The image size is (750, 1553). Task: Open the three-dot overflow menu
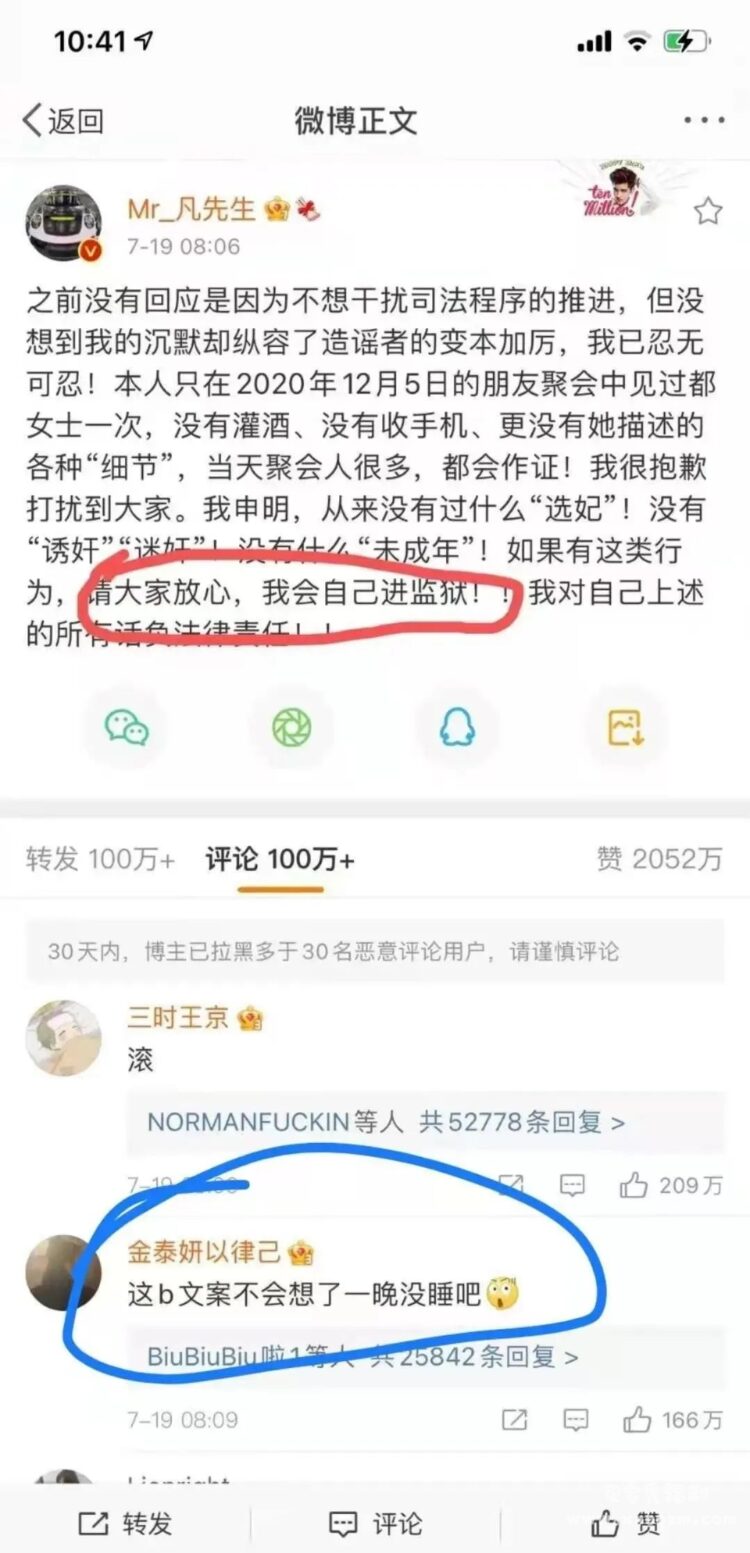pyautogui.click(x=704, y=121)
